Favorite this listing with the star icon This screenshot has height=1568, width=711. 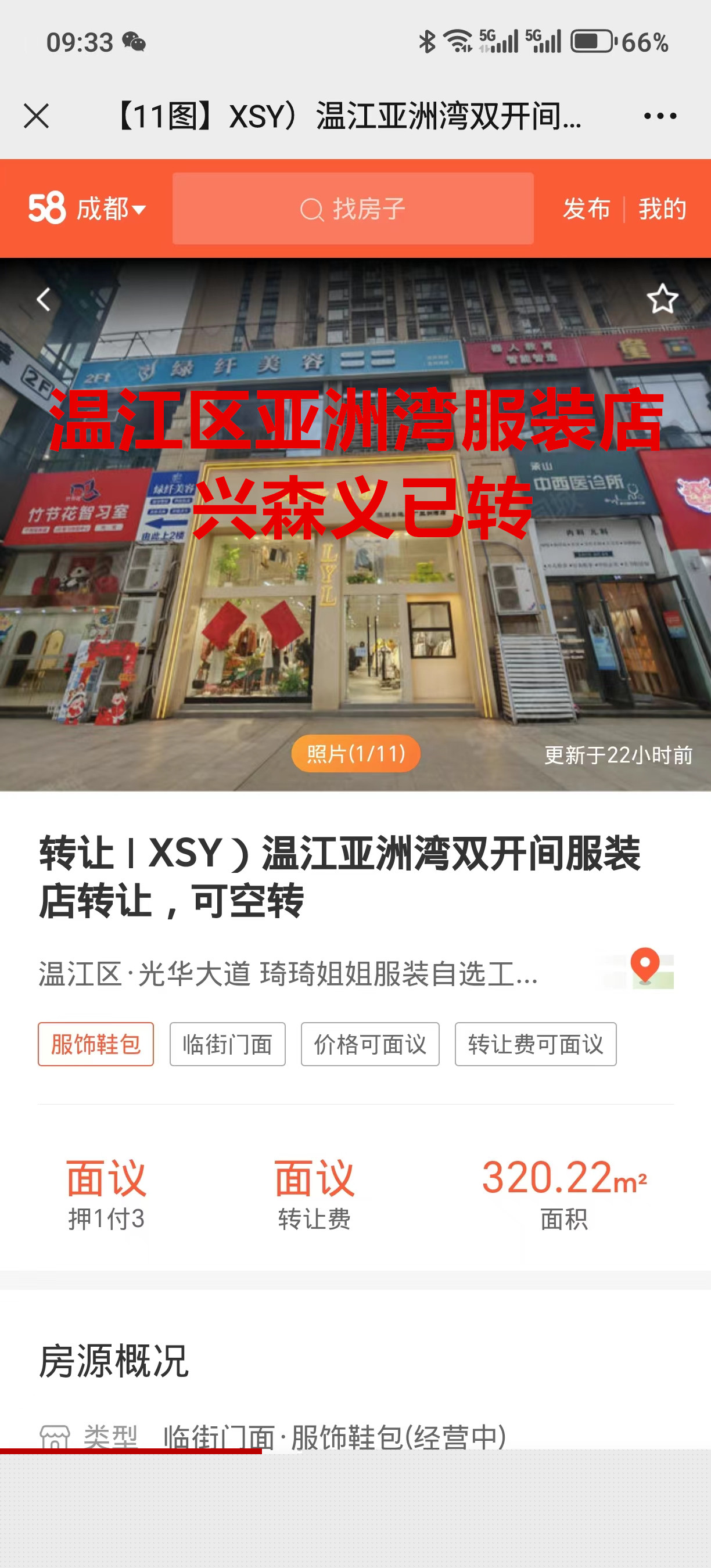[x=662, y=300]
